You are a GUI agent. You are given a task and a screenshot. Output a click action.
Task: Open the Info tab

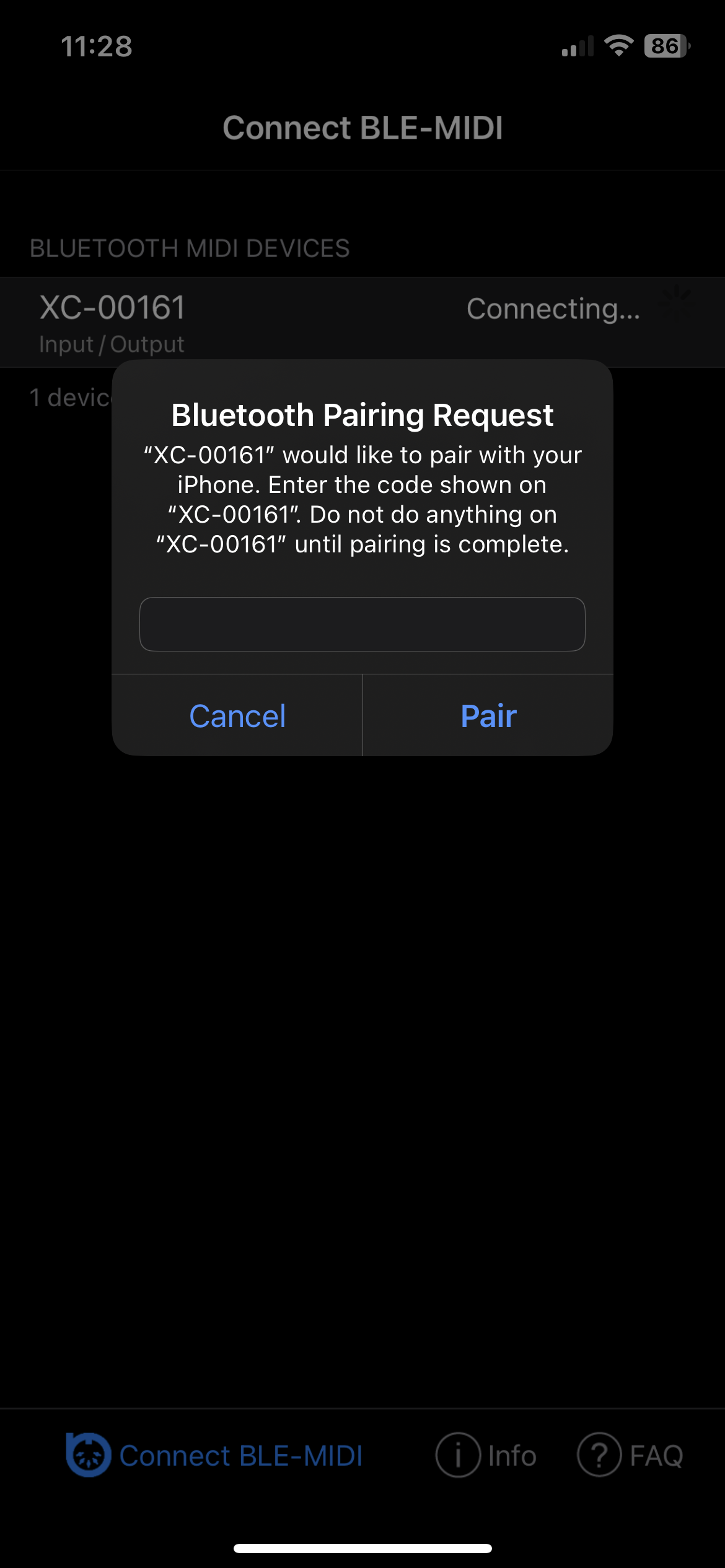[x=486, y=1455]
